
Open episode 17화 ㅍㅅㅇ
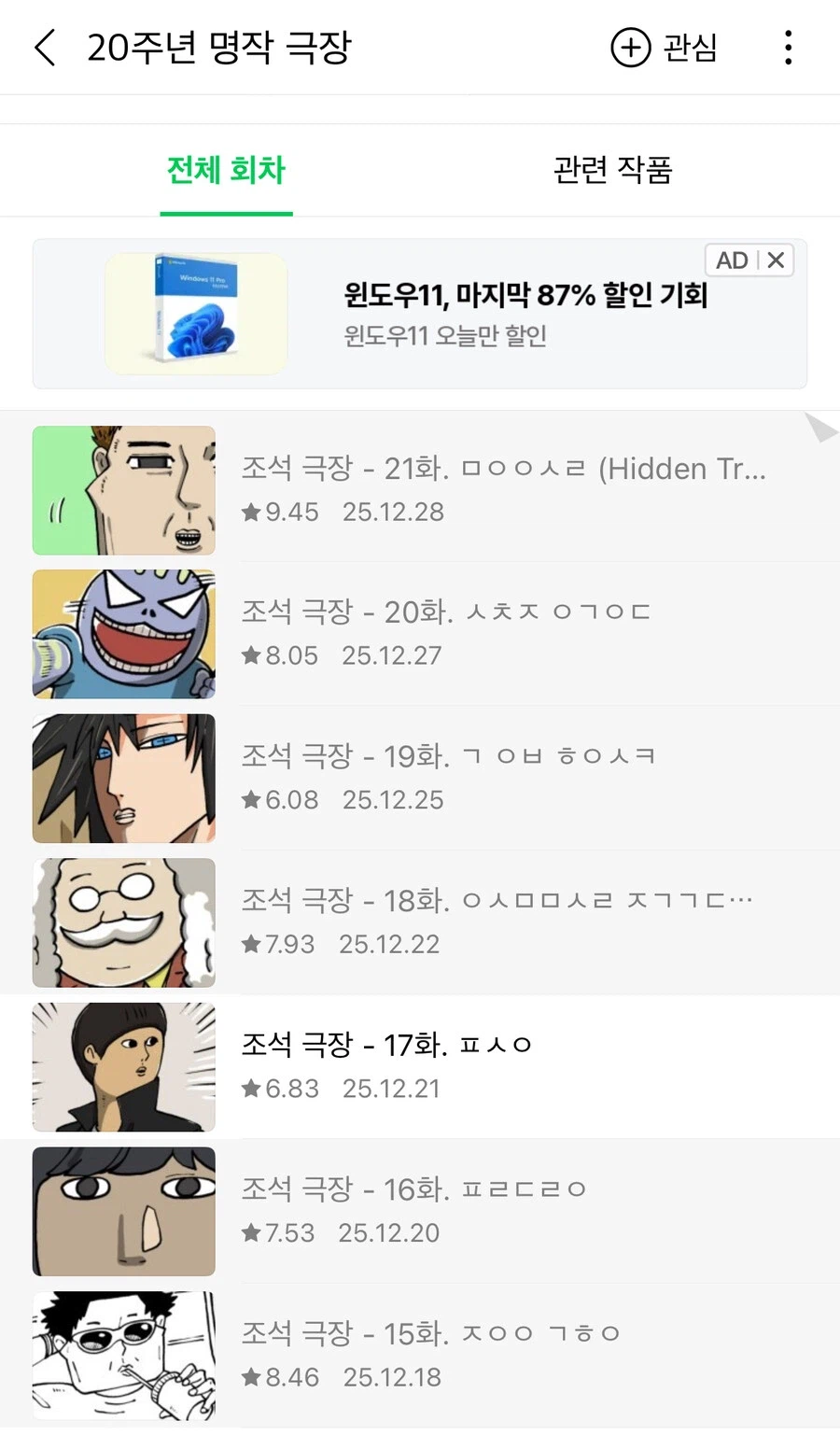(x=387, y=1044)
